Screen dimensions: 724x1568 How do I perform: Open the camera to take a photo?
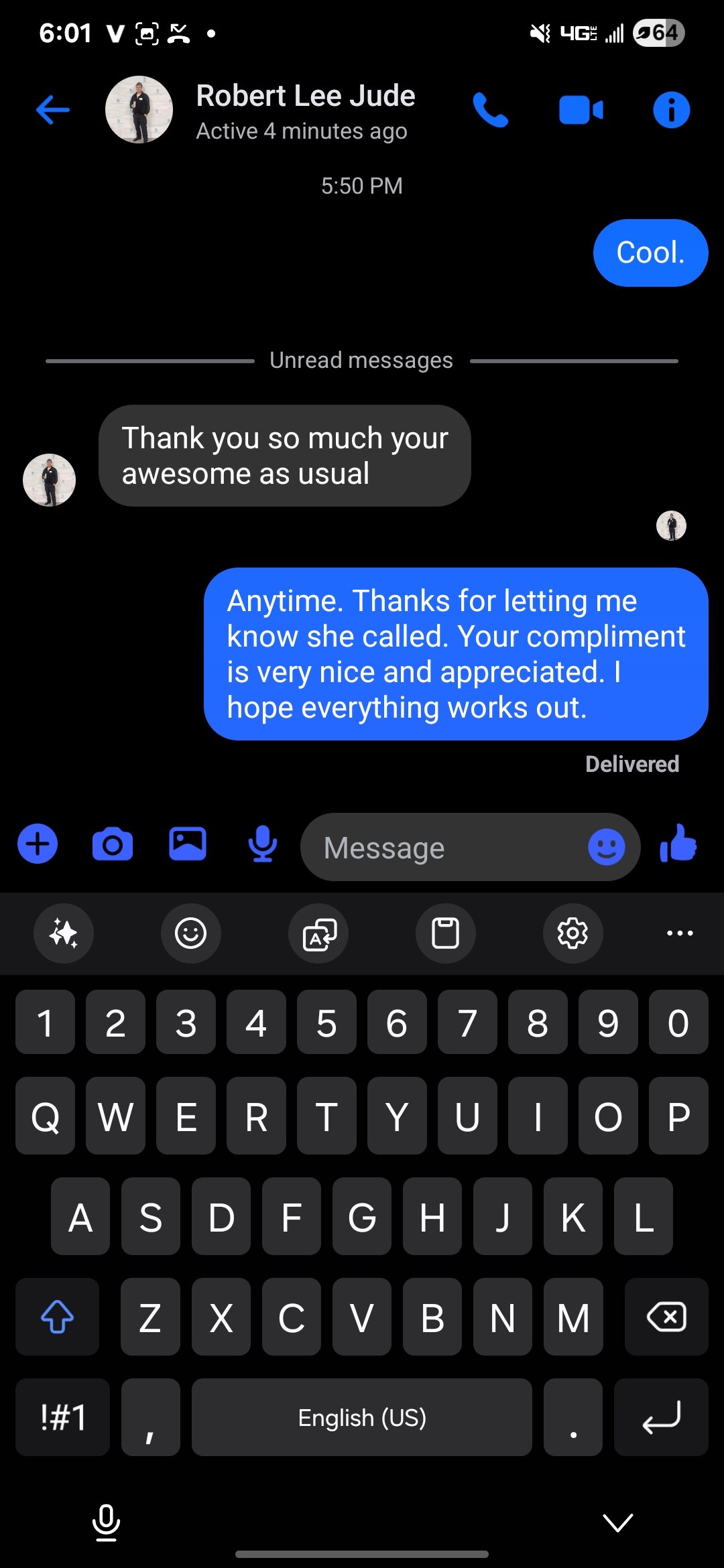click(x=113, y=844)
